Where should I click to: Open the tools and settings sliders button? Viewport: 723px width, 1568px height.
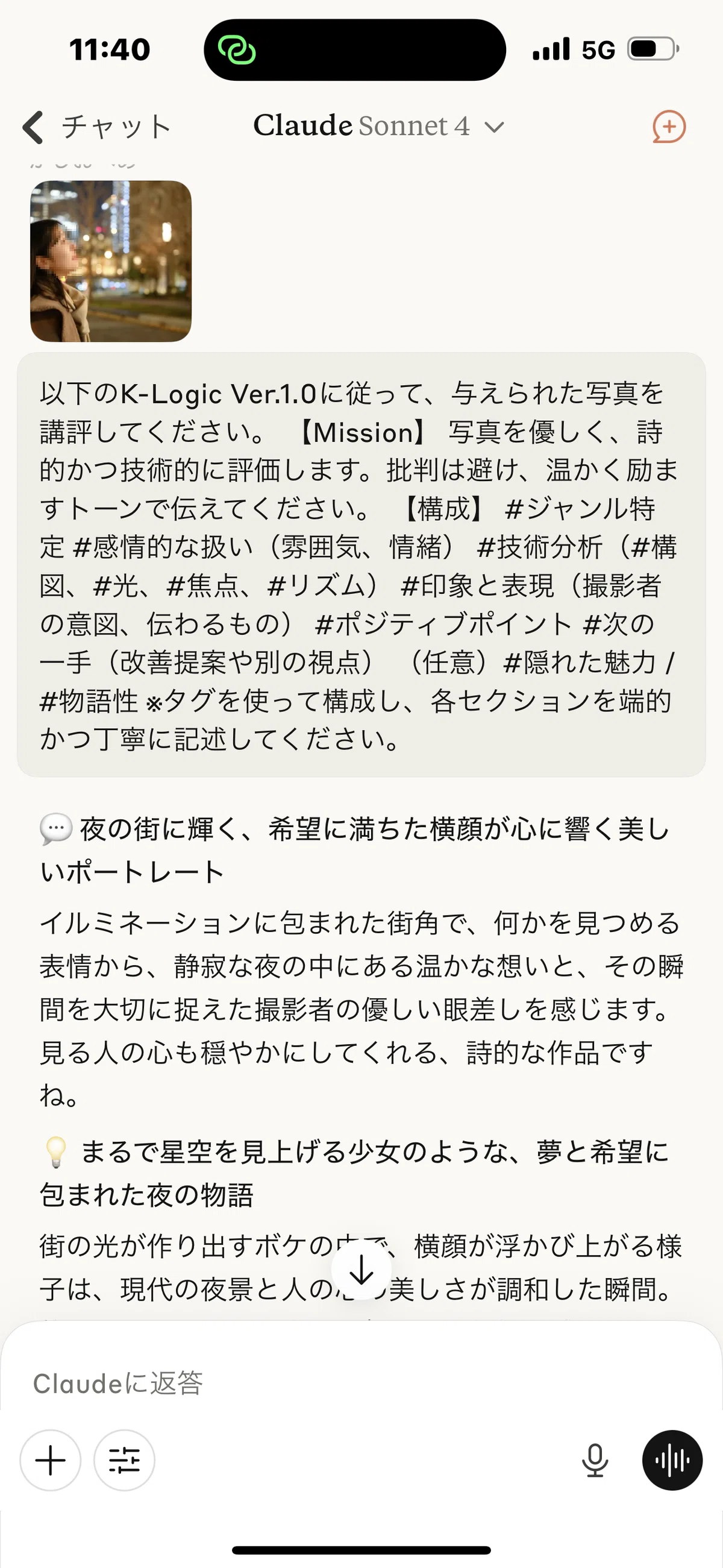(x=124, y=1460)
